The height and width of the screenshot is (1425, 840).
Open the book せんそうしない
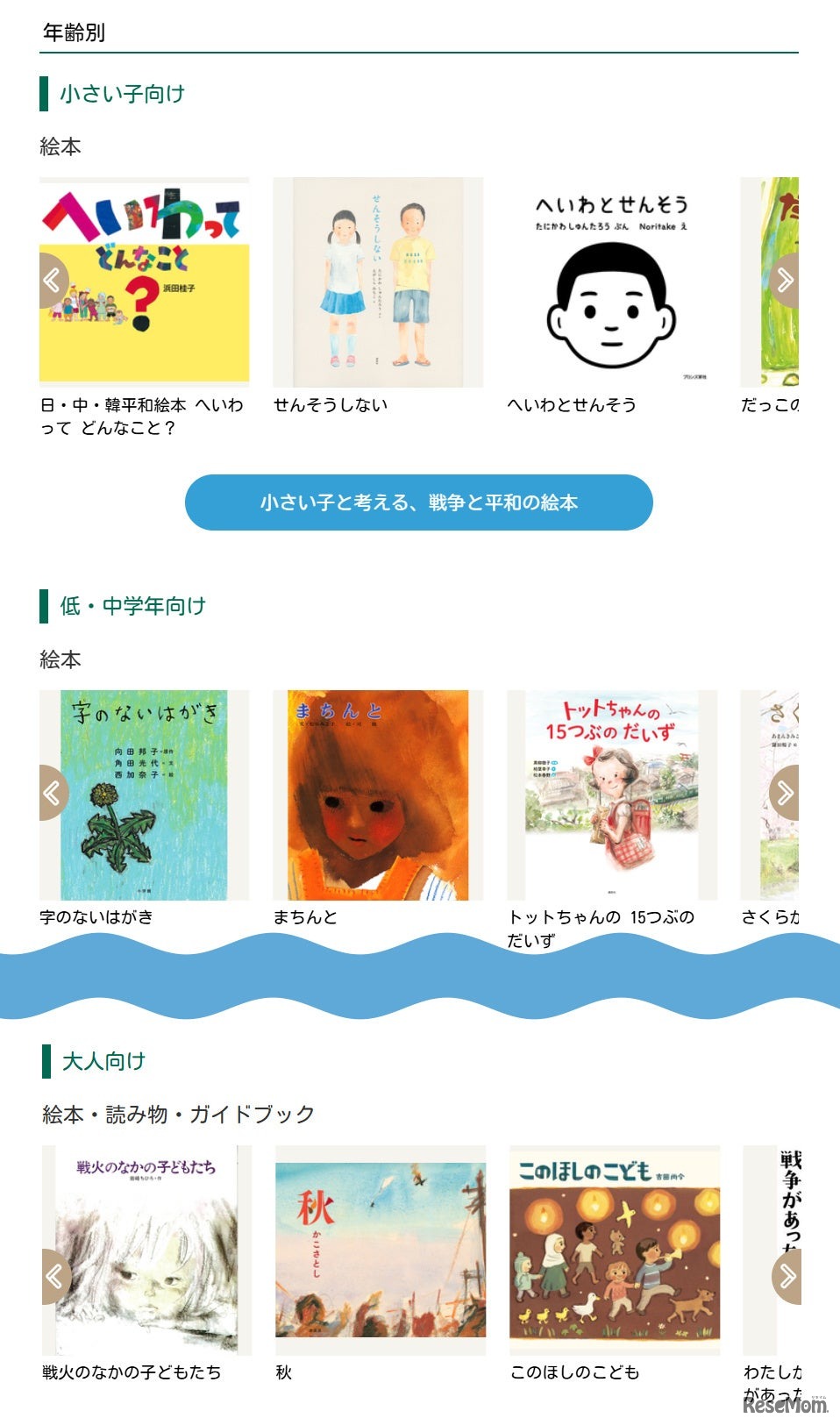point(378,282)
